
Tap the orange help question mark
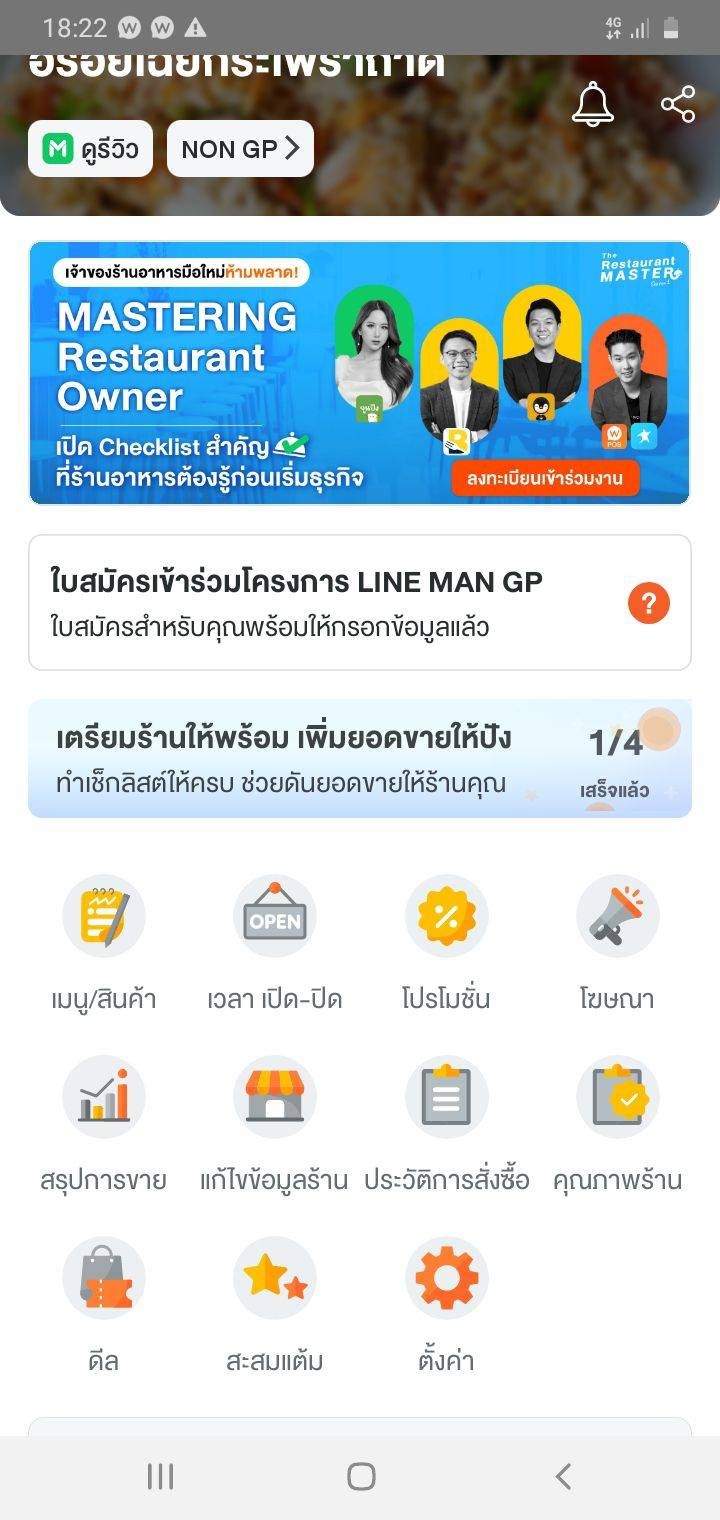pos(647,603)
